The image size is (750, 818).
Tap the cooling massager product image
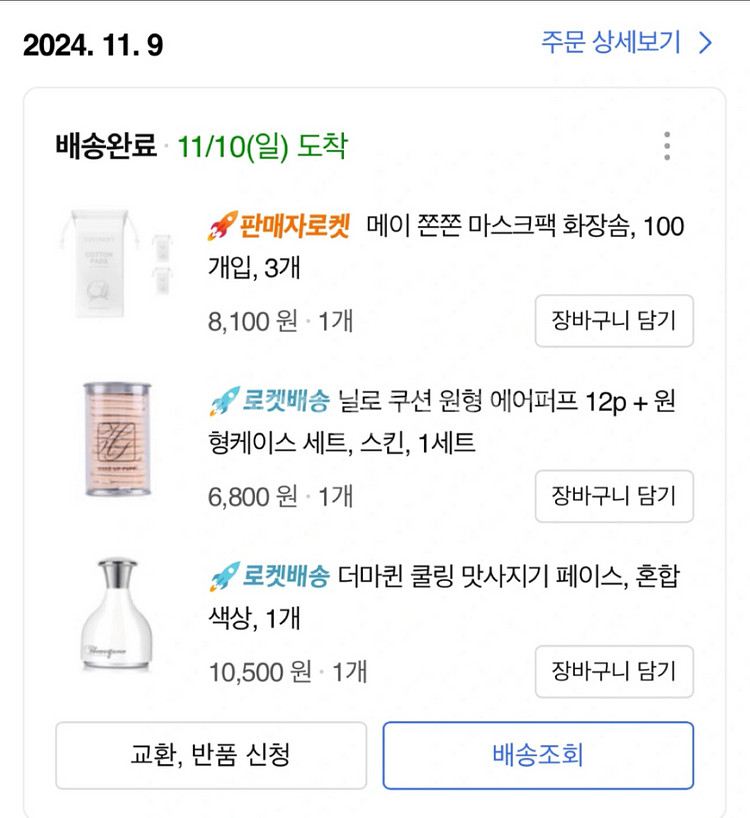click(x=116, y=608)
